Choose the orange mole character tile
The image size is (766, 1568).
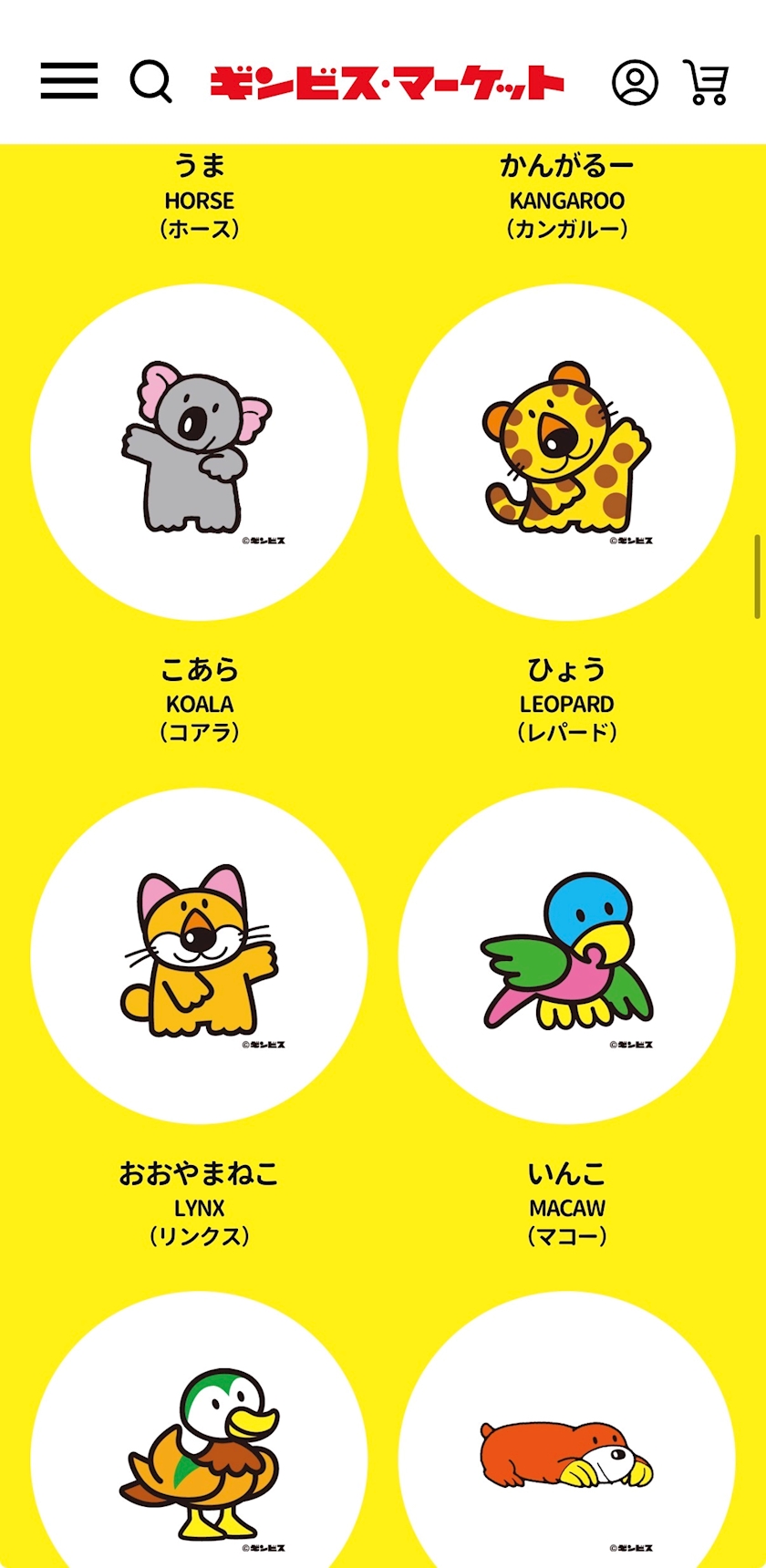point(566,1449)
